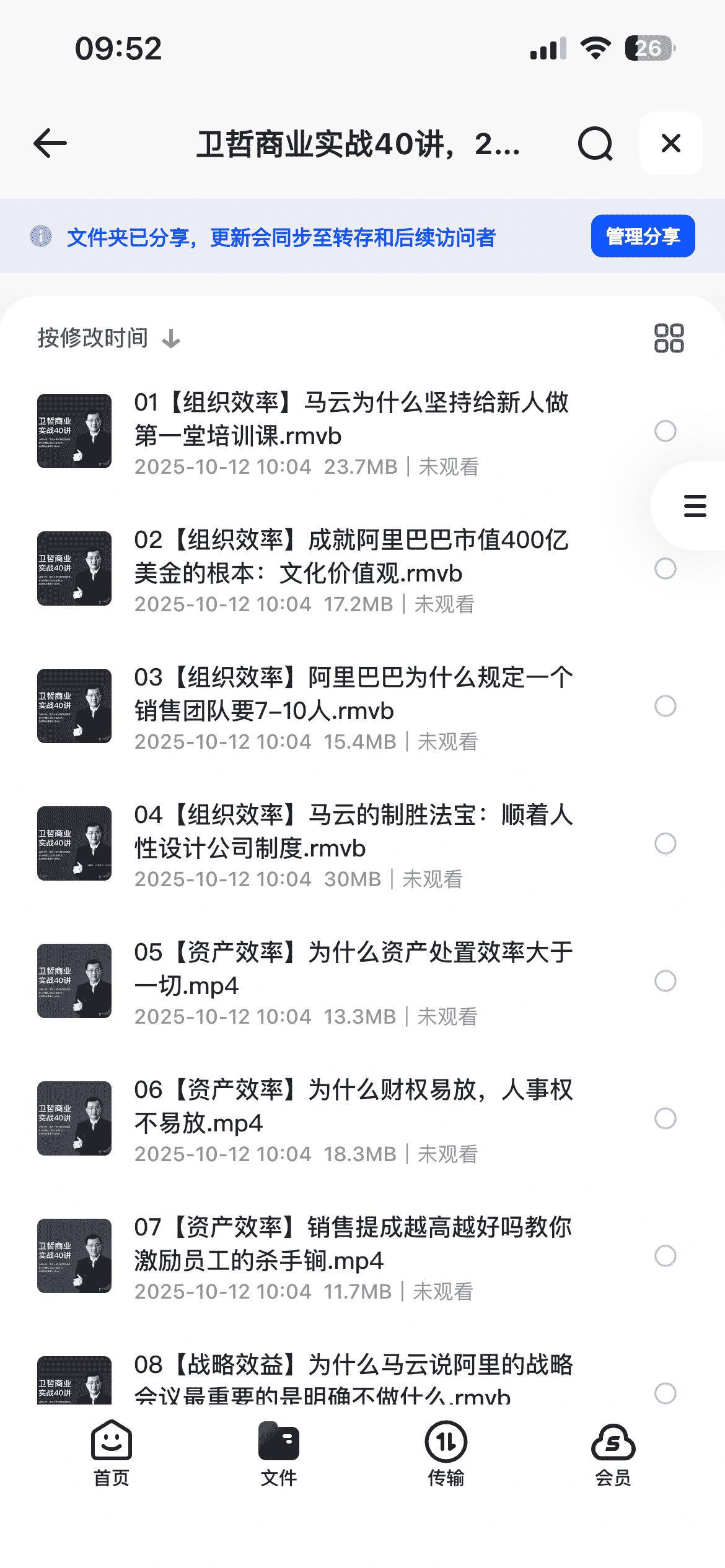Tap 管理分享 button
Image resolution: width=725 pixels, height=1568 pixels.
pyautogui.click(x=643, y=236)
